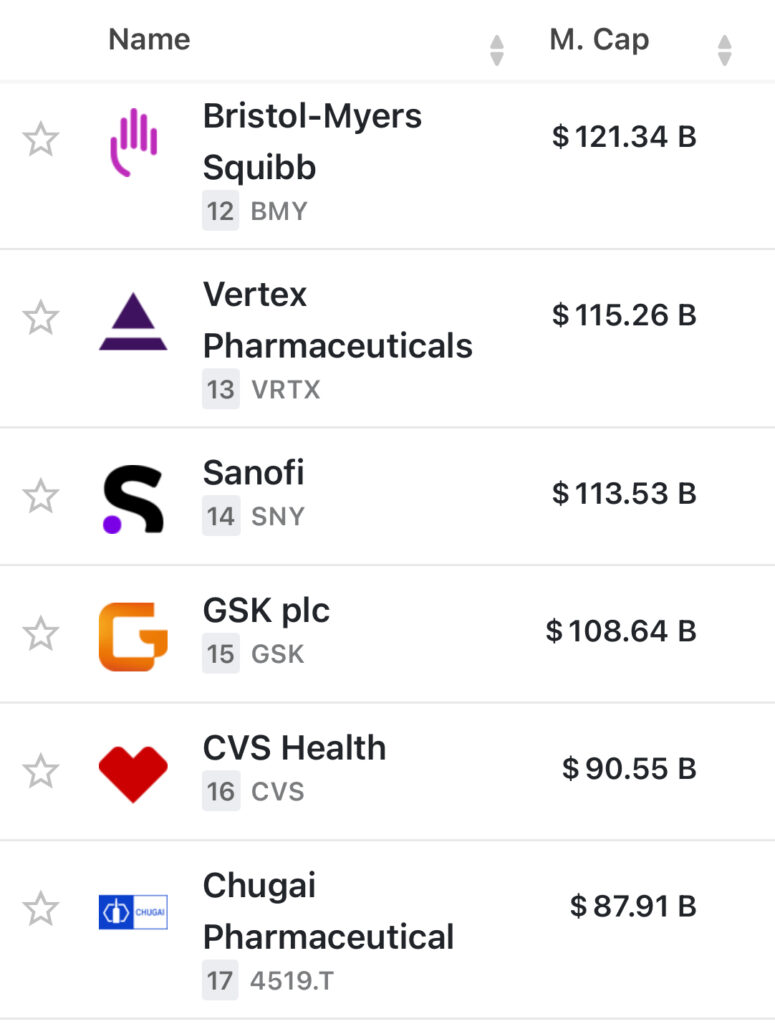View the Chugai Pharmaceutical row
Viewport: 775px width, 1024px height.
tap(327, 911)
